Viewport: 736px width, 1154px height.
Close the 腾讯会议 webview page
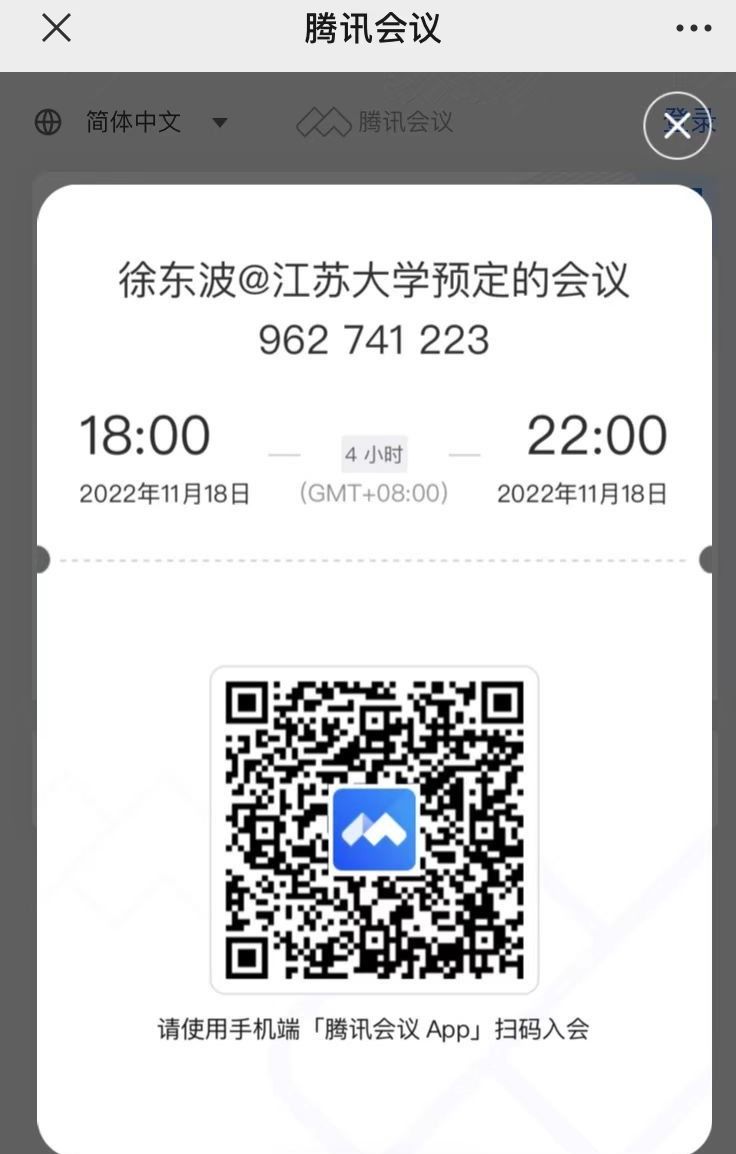pyautogui.click(x=56, y=29)
